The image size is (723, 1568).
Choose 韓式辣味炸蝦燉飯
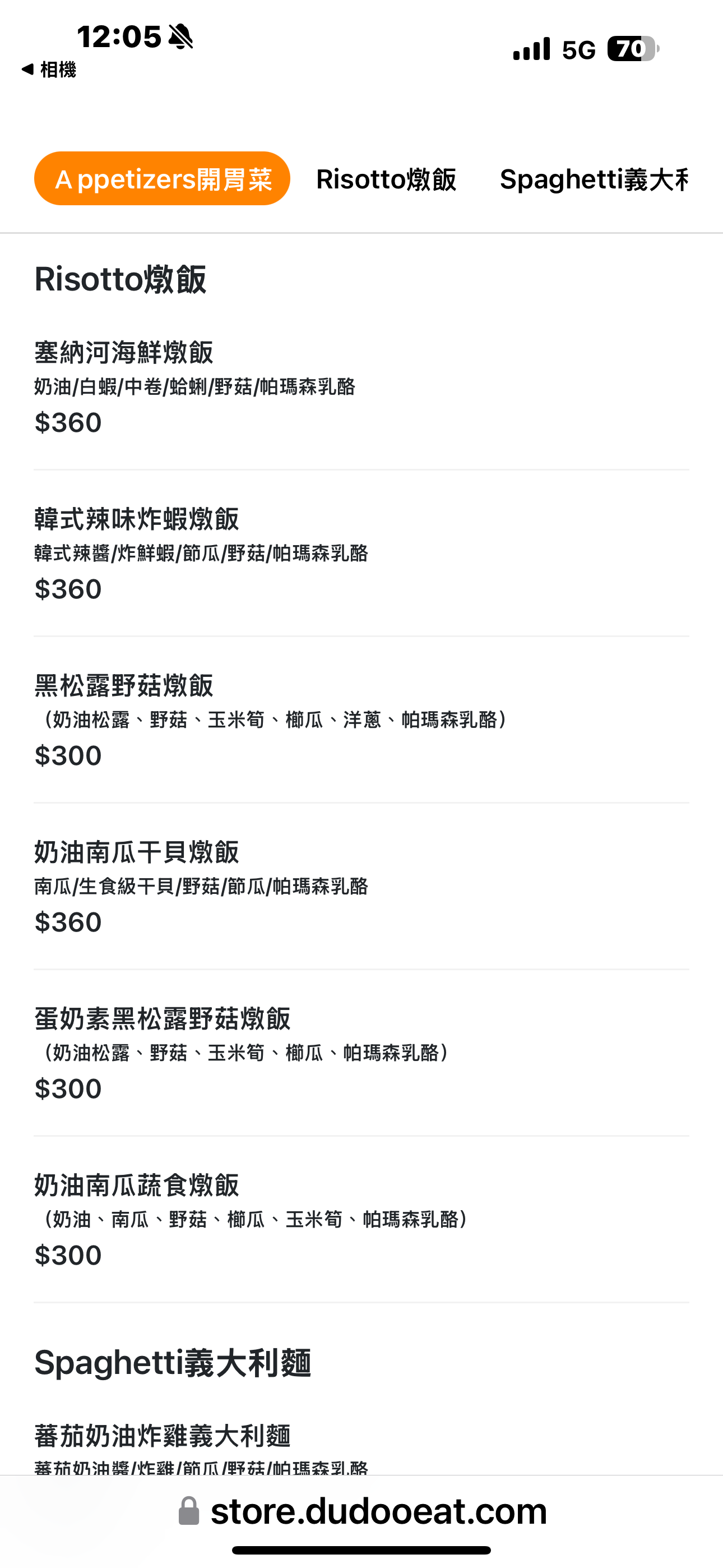pyautogui.click(x=361, y=554)
